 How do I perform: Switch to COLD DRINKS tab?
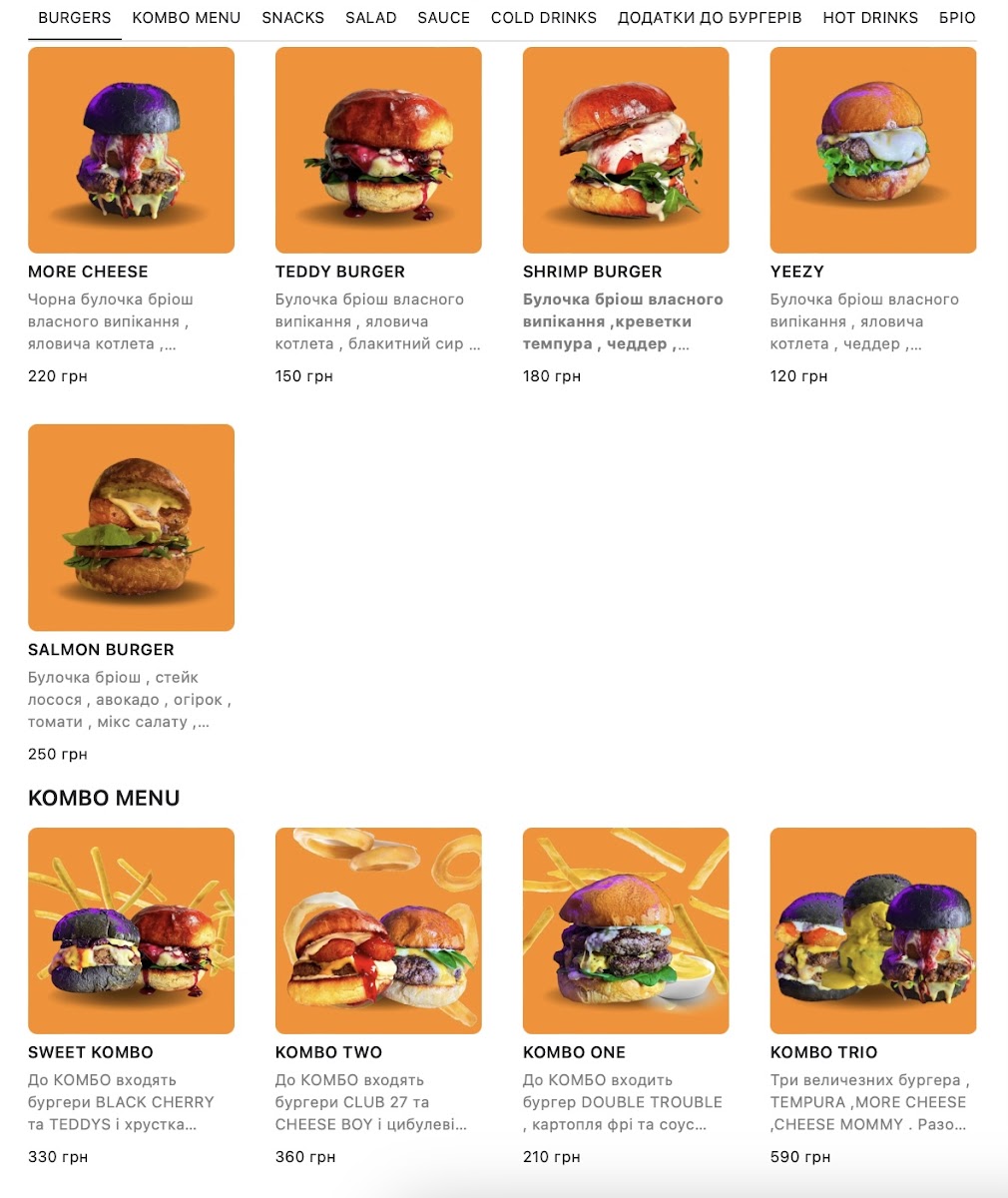(x=544, y=18)
